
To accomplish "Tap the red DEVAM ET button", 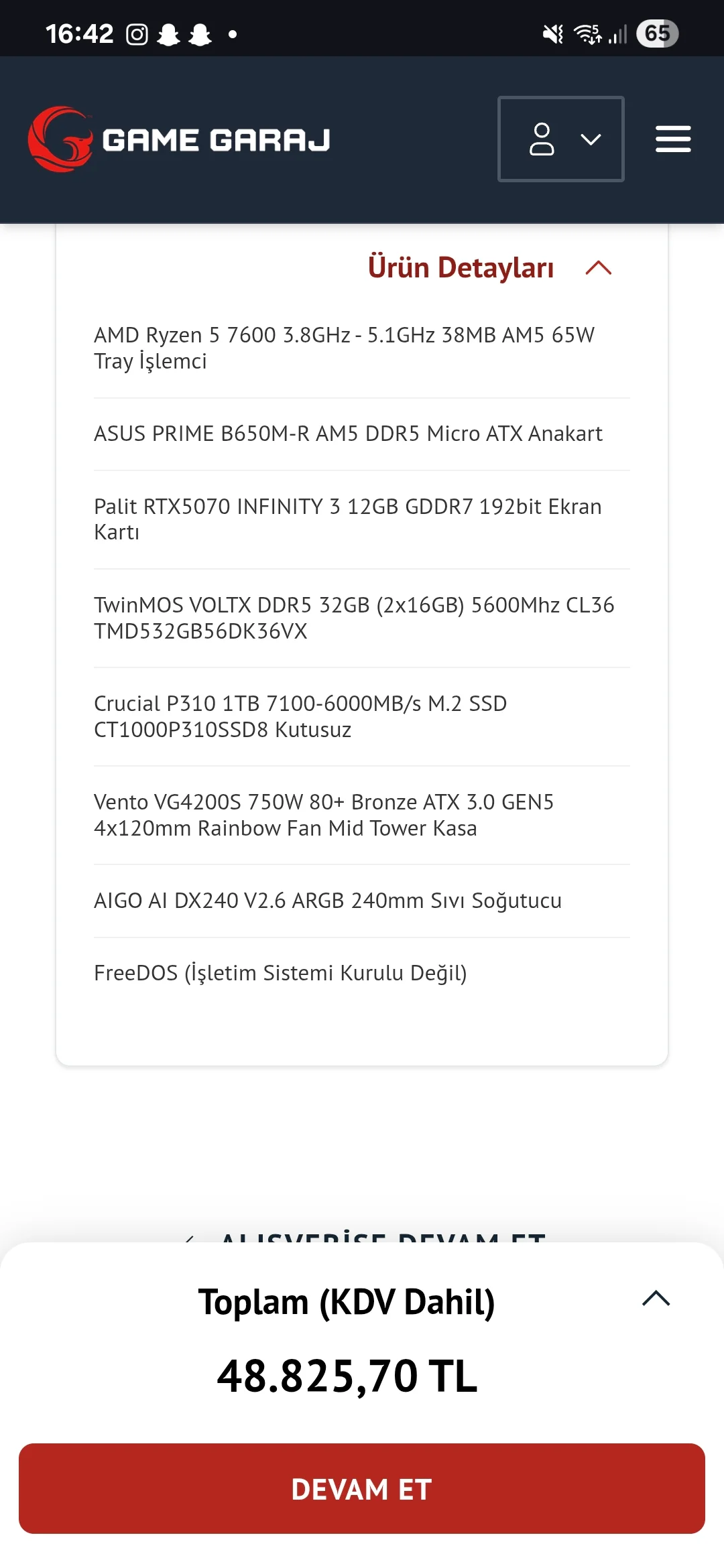I will (362, 1489).
